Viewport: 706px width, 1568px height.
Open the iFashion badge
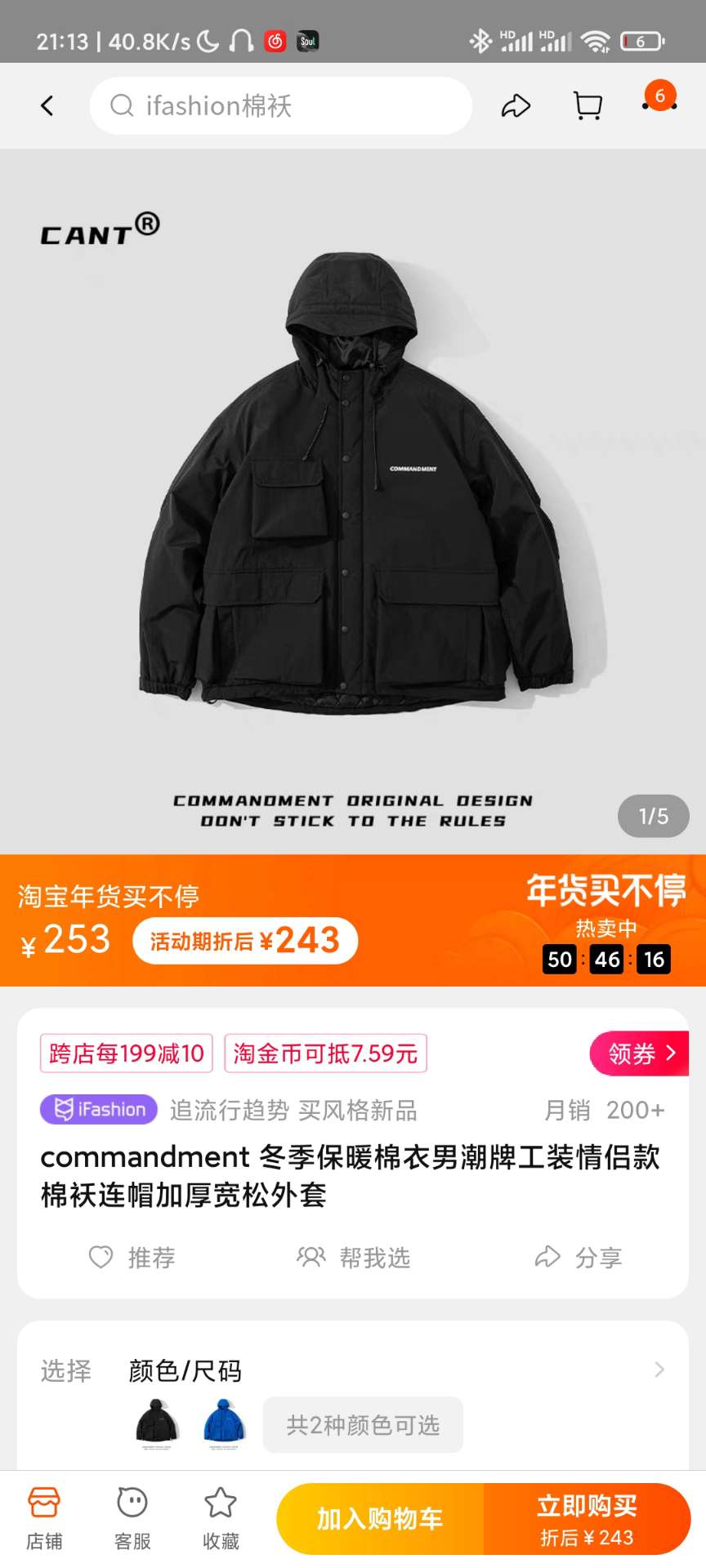click(99, 1109)
